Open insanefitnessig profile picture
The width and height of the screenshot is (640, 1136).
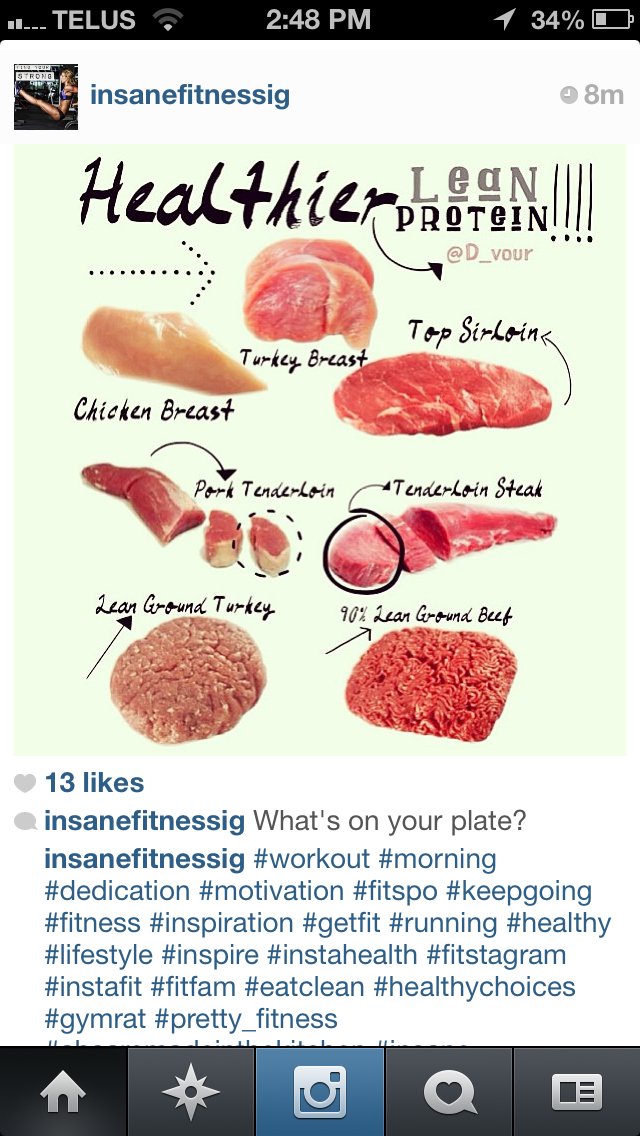coord(45,96)
